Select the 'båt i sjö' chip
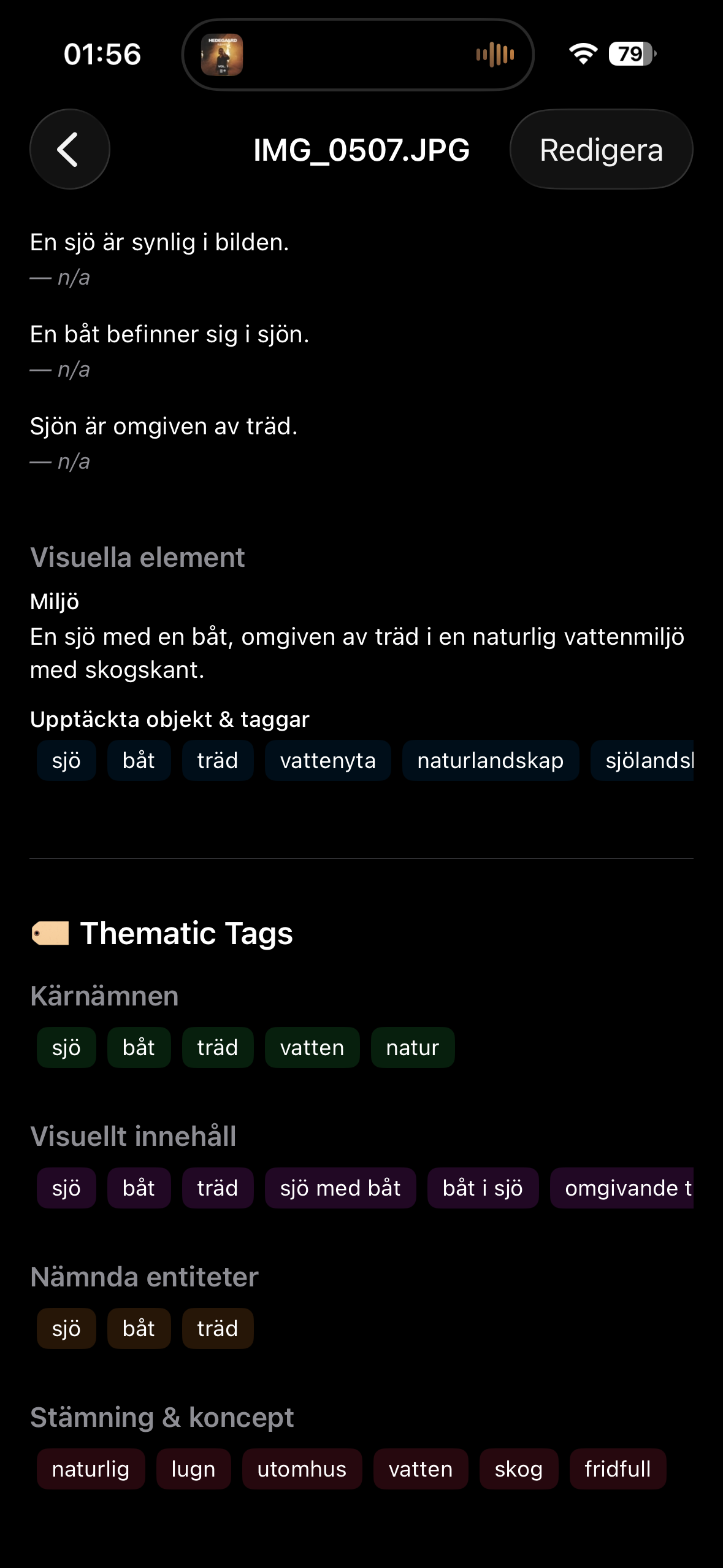Image resolution: width=723 pixels, height=1568 pixels. click(482, 1188)
